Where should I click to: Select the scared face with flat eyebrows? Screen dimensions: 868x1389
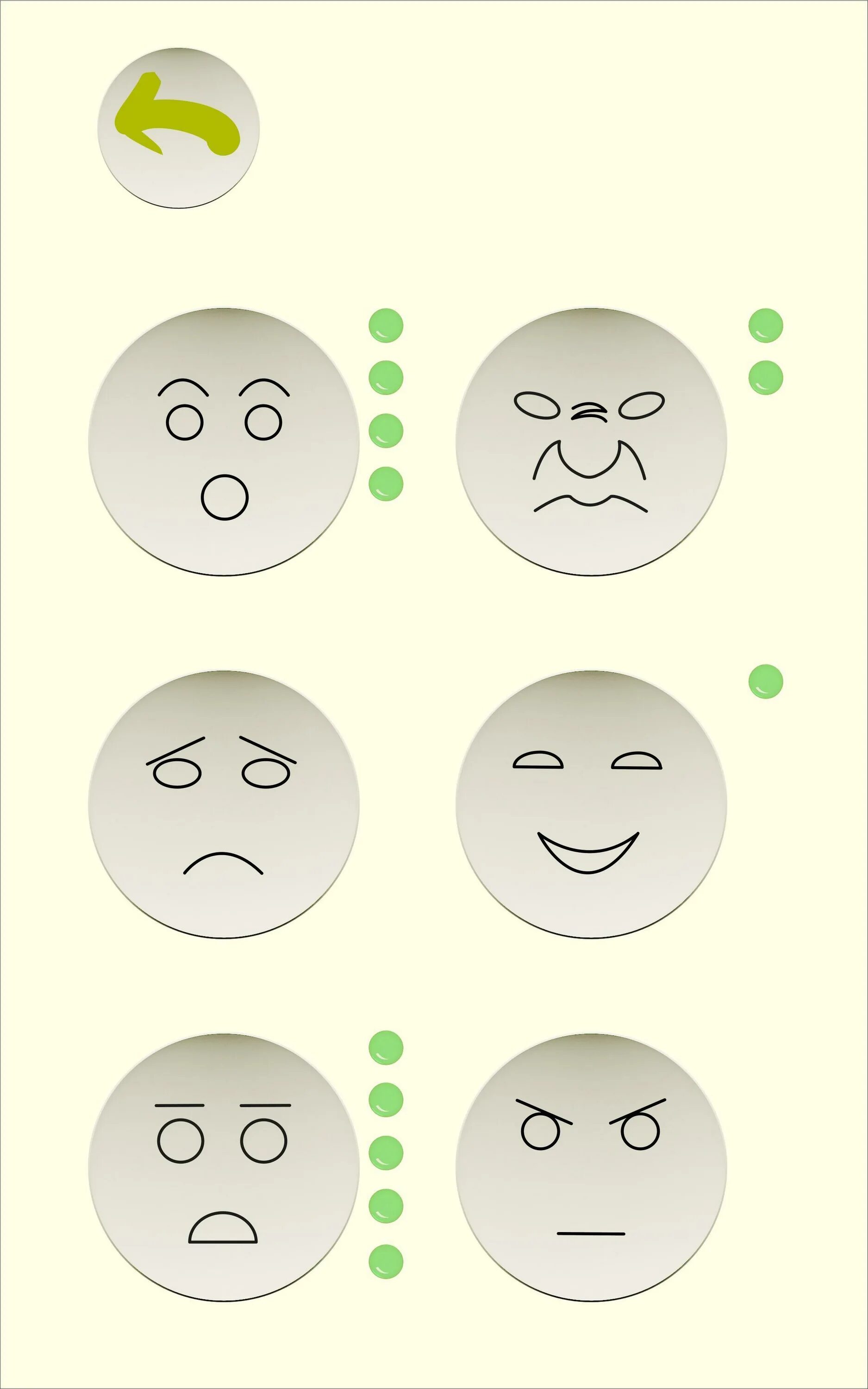(224, 1167)
